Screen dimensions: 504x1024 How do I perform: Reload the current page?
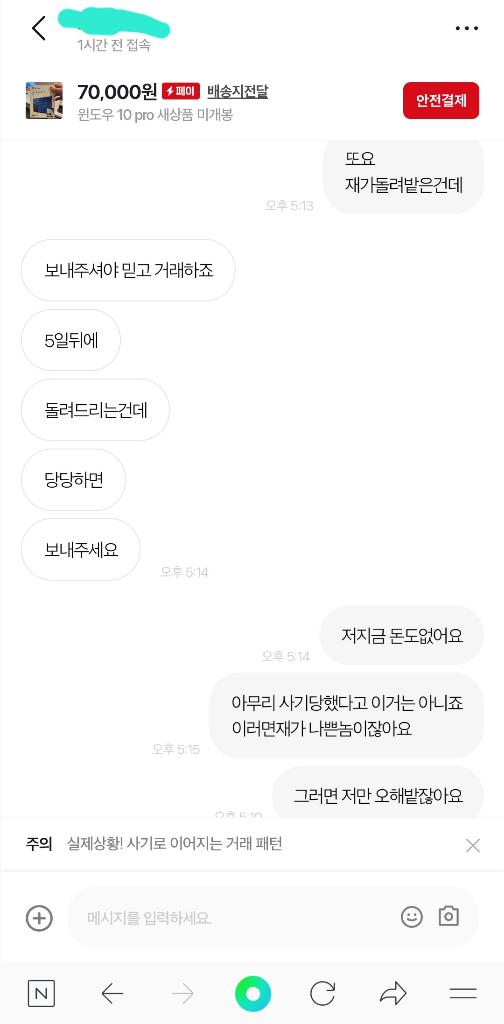323,994
